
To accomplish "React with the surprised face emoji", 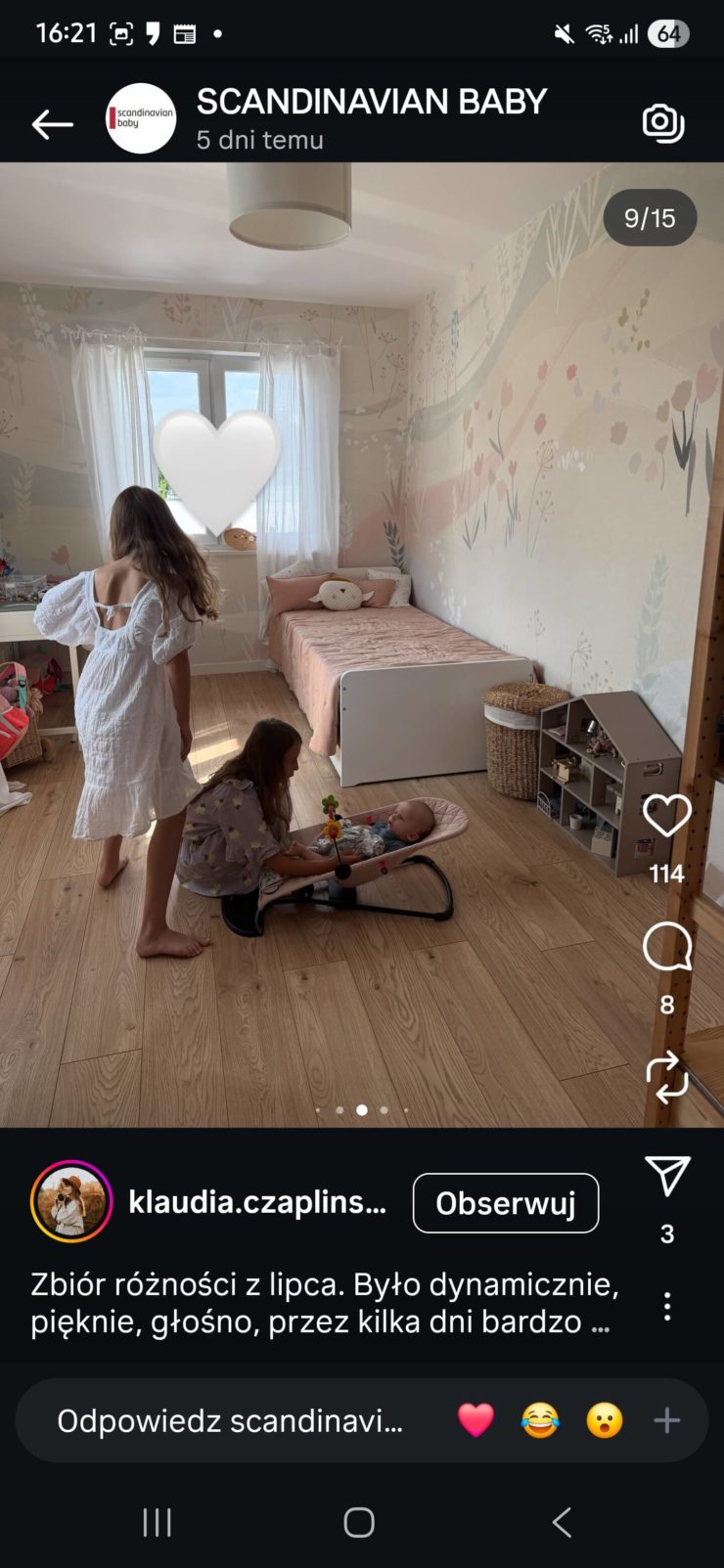I will (604, 1420).
